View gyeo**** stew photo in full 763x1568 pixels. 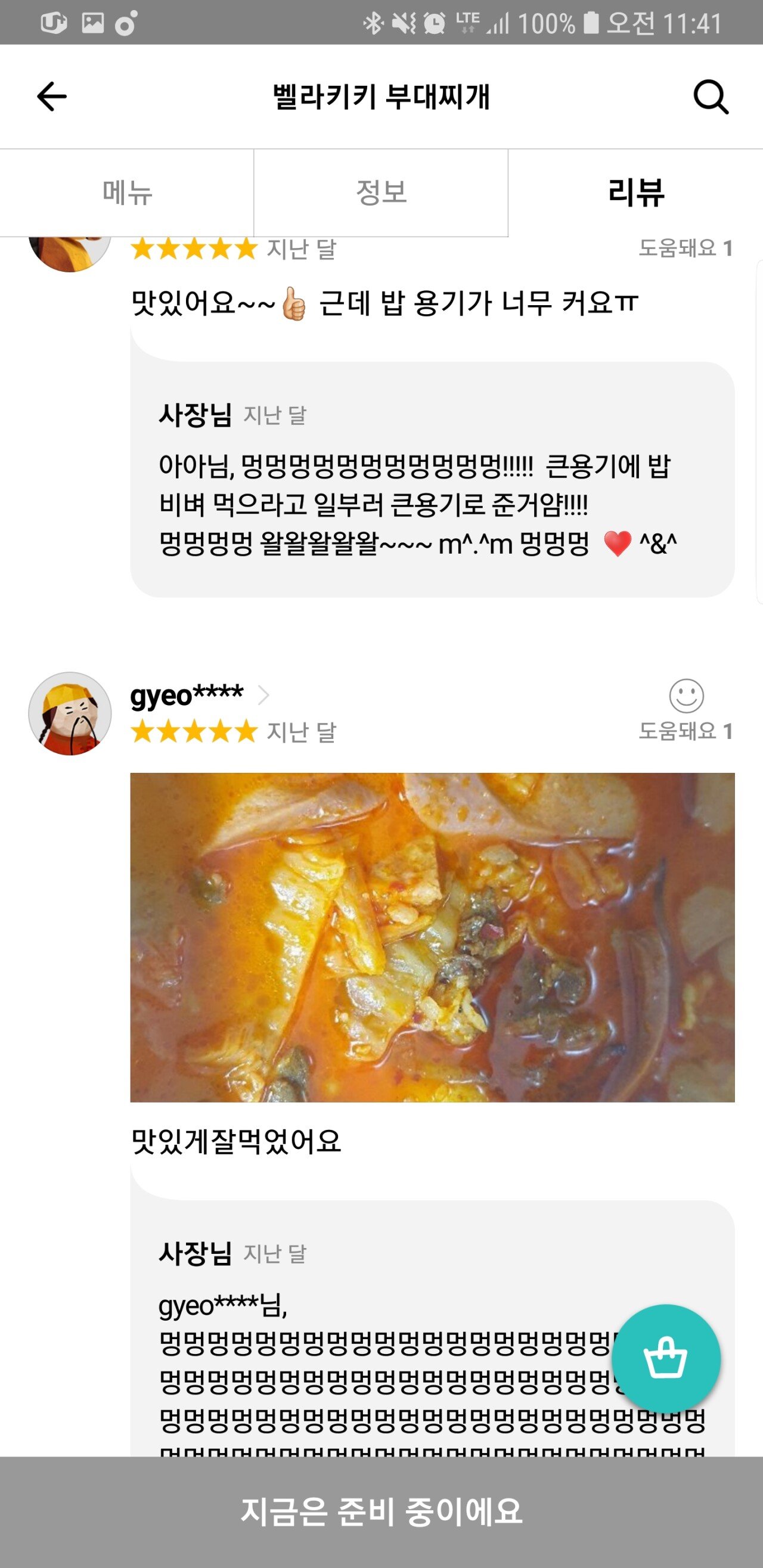tap(432, 937)
